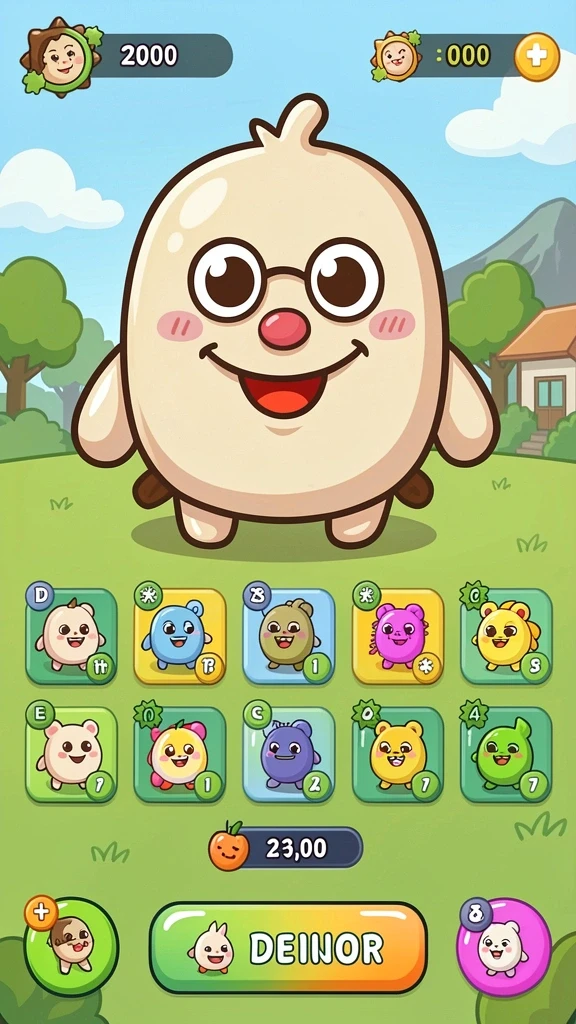This screenshot has width=576, height=1024.
Task: Tap the yellow plus button beside the coin counter
Action: click(x=536, y=57)
